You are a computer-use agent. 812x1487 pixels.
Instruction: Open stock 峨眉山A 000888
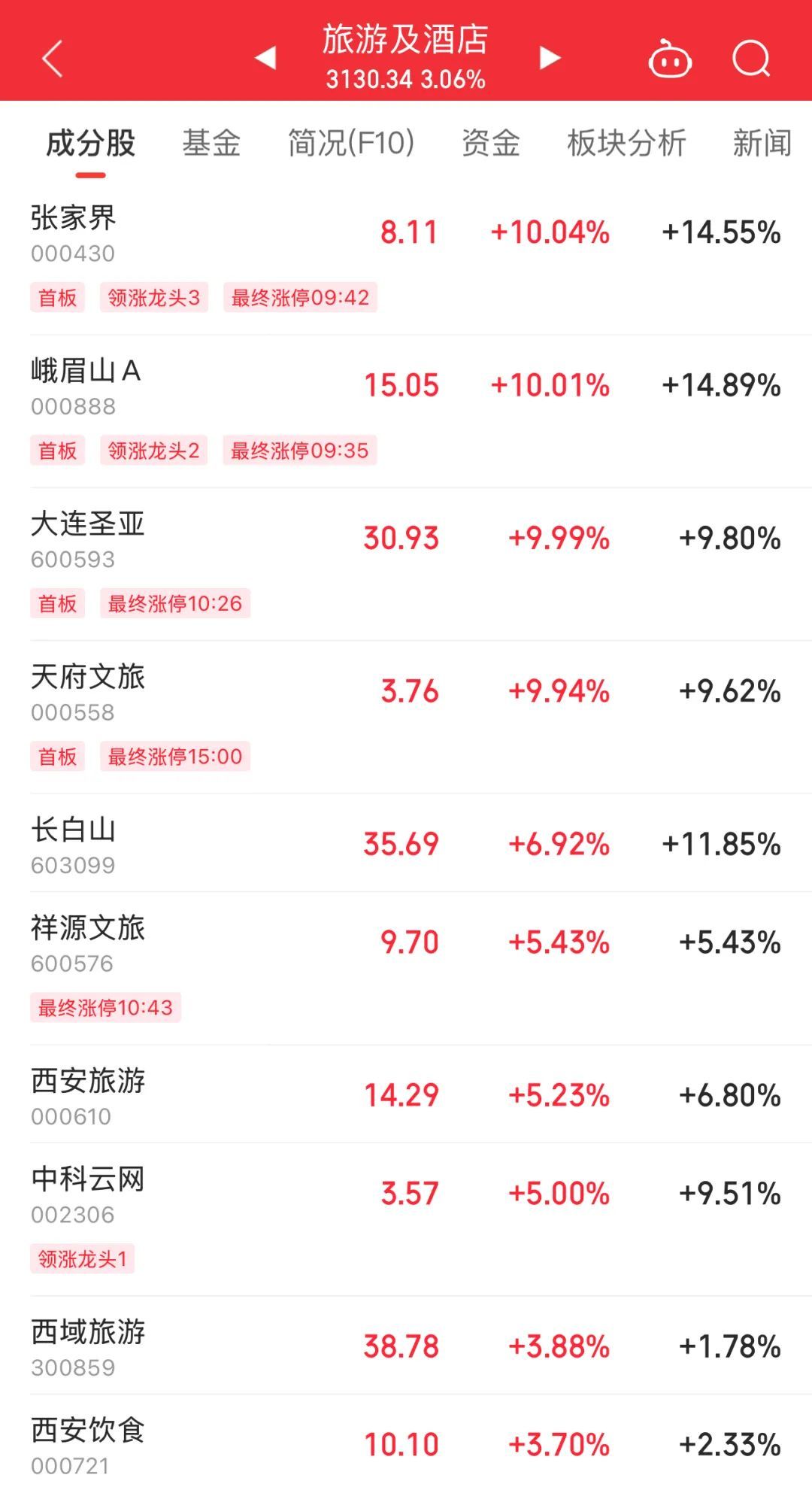coord(85,385)
